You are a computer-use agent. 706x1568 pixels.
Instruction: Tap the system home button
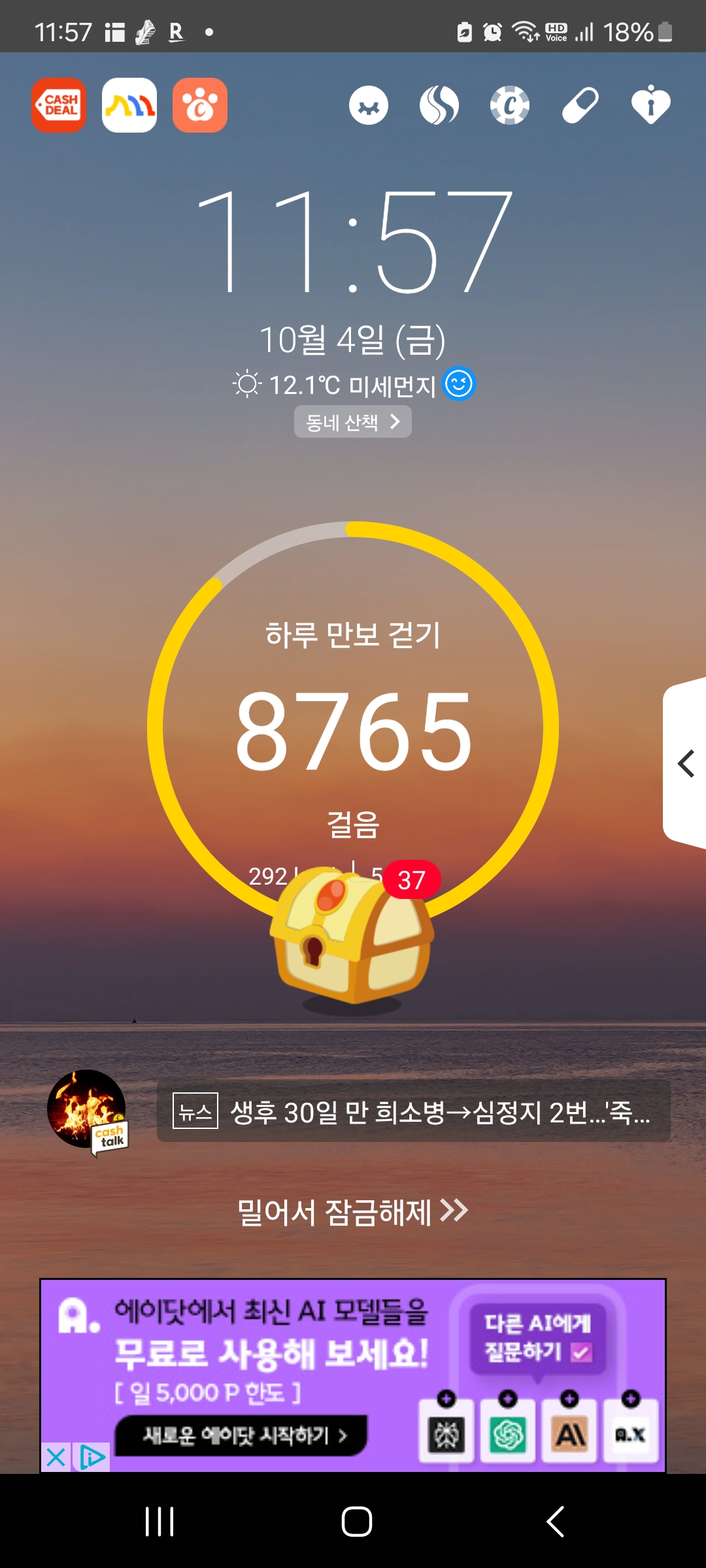pos(357,1521)
